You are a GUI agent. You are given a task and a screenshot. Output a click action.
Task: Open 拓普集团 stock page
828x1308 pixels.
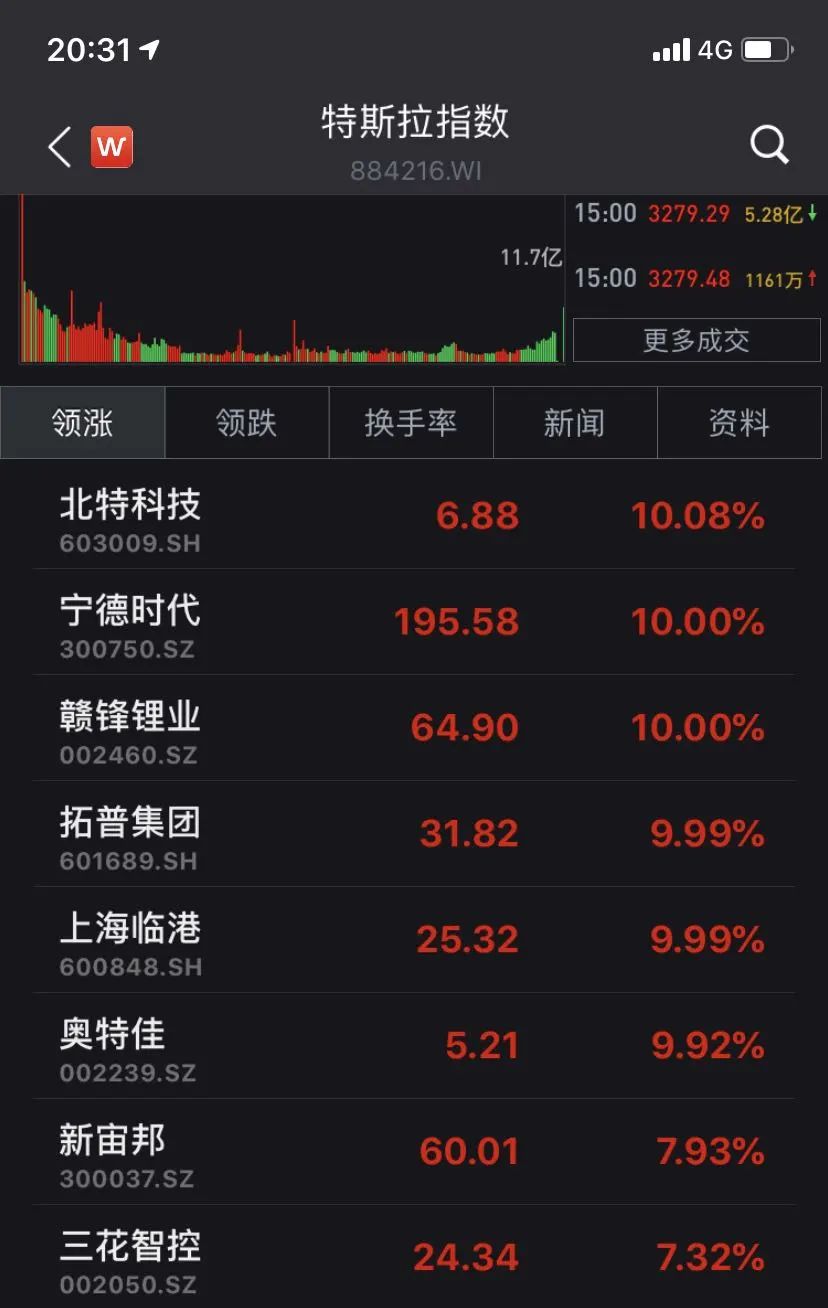point(414,835)
